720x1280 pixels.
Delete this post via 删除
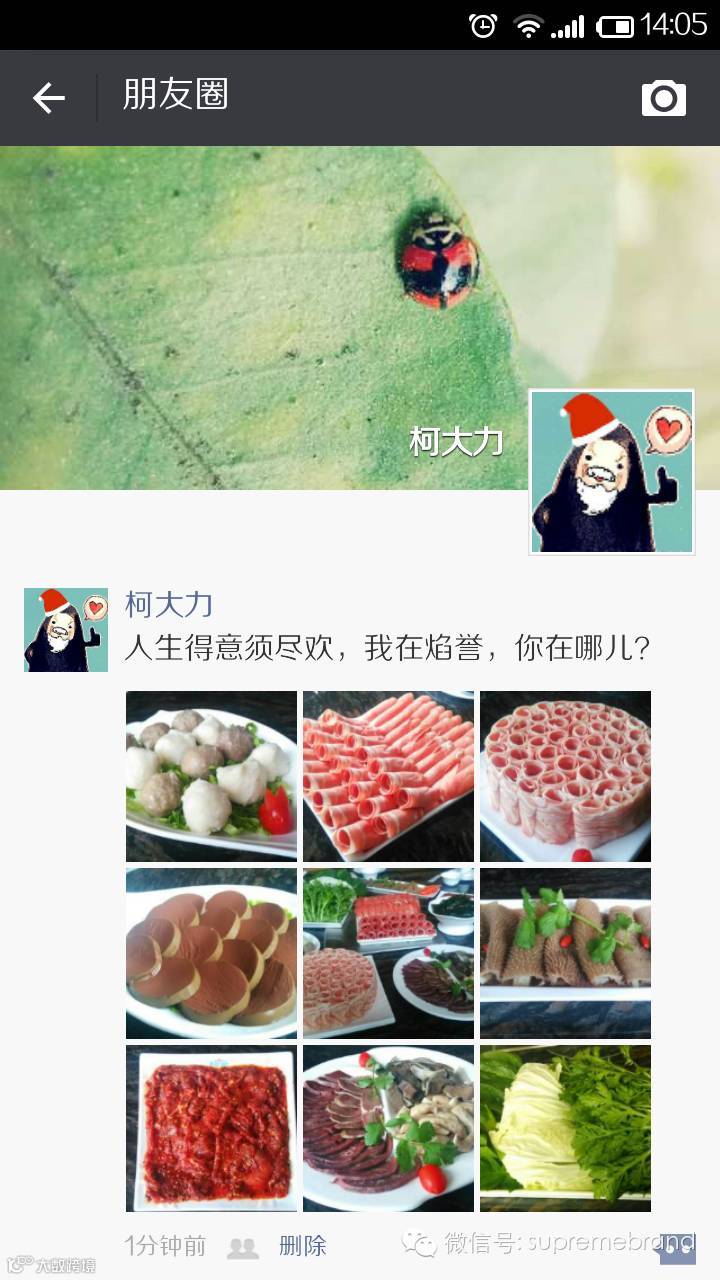click(302, 1246)
